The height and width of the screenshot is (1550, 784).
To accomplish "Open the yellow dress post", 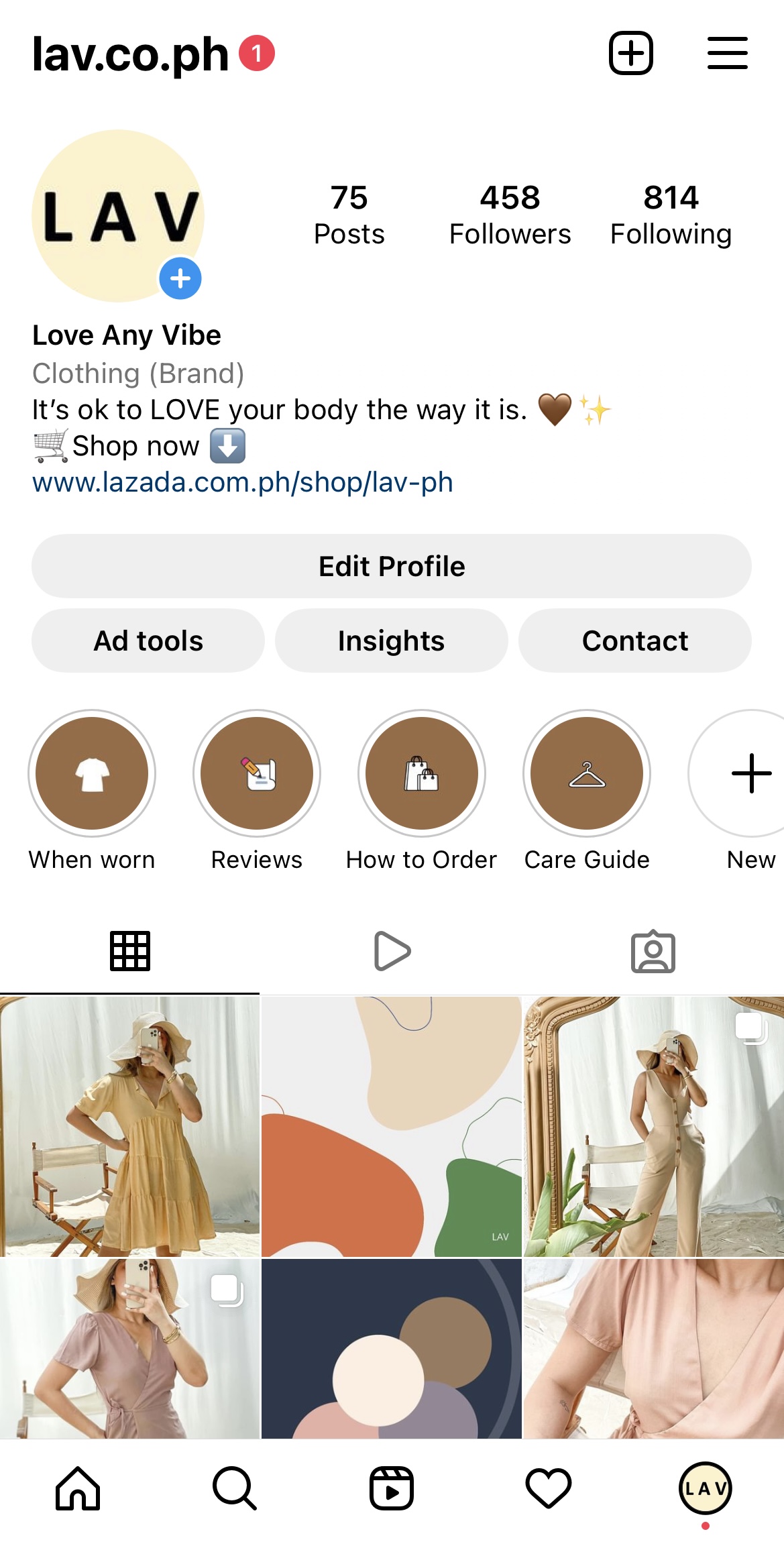I will coord(129,1126).
